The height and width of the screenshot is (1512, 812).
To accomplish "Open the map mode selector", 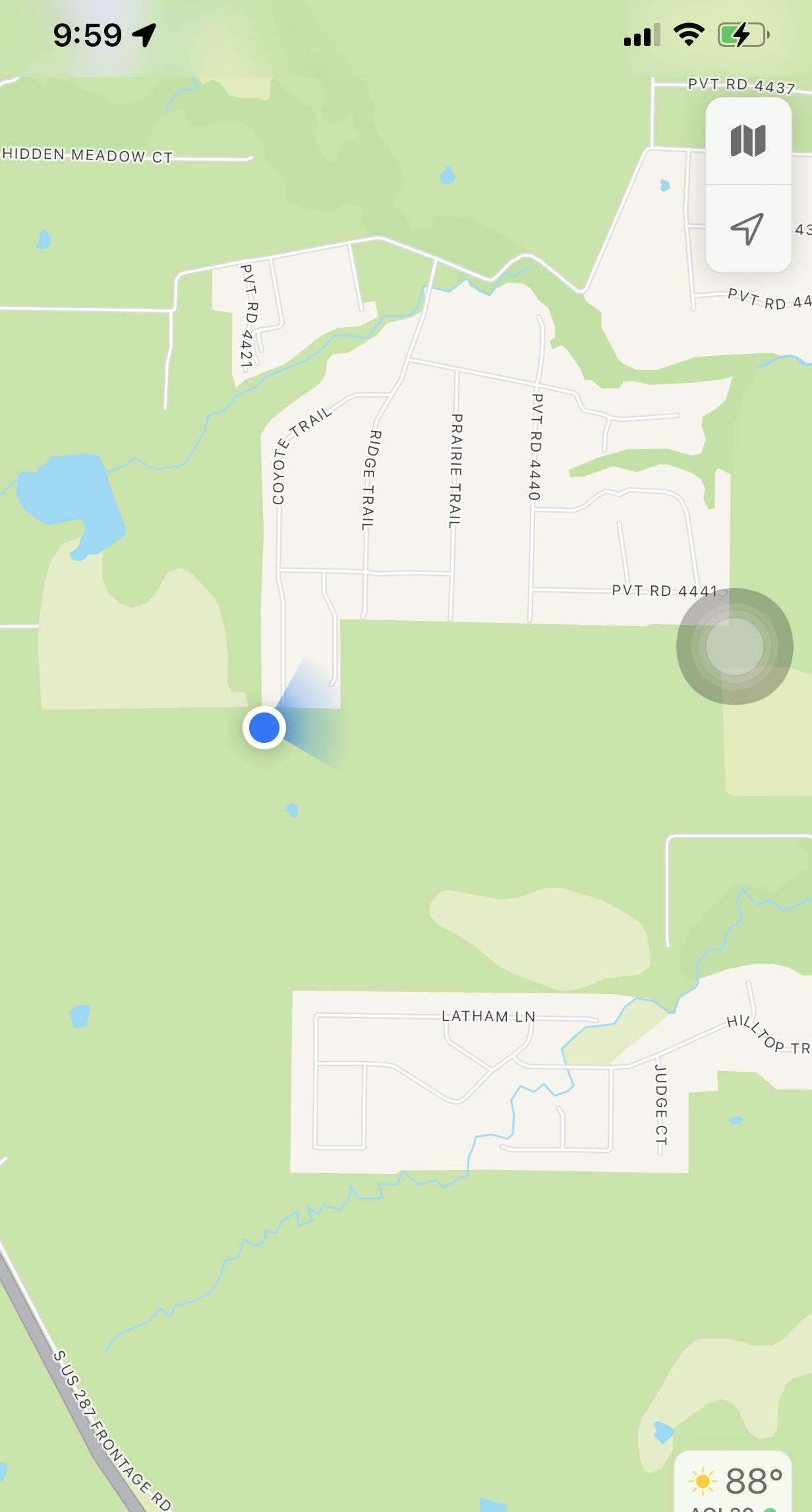I will tap(748, 141).
